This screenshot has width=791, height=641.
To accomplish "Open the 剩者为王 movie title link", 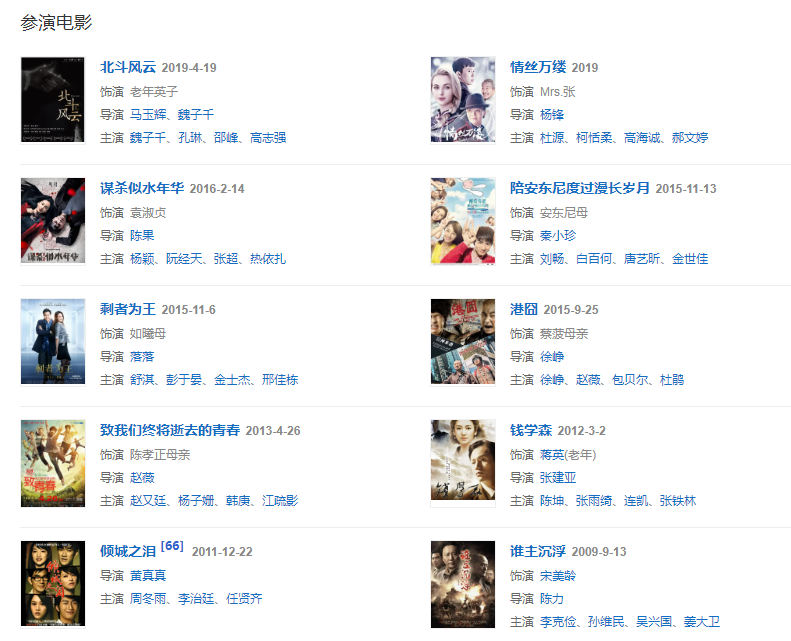I will tap(128, 309).
